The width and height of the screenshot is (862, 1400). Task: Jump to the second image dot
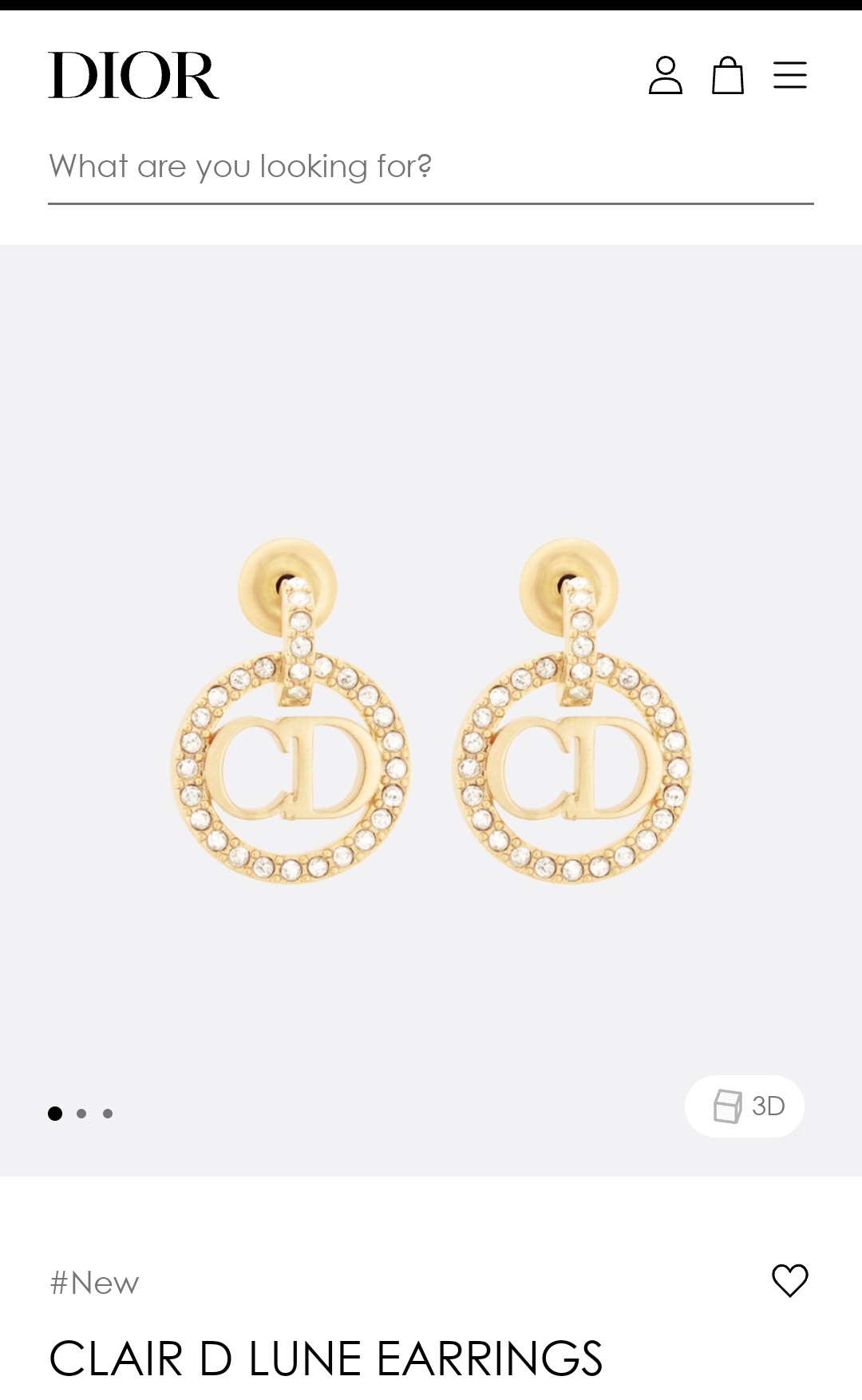(x=81, y=1114)
